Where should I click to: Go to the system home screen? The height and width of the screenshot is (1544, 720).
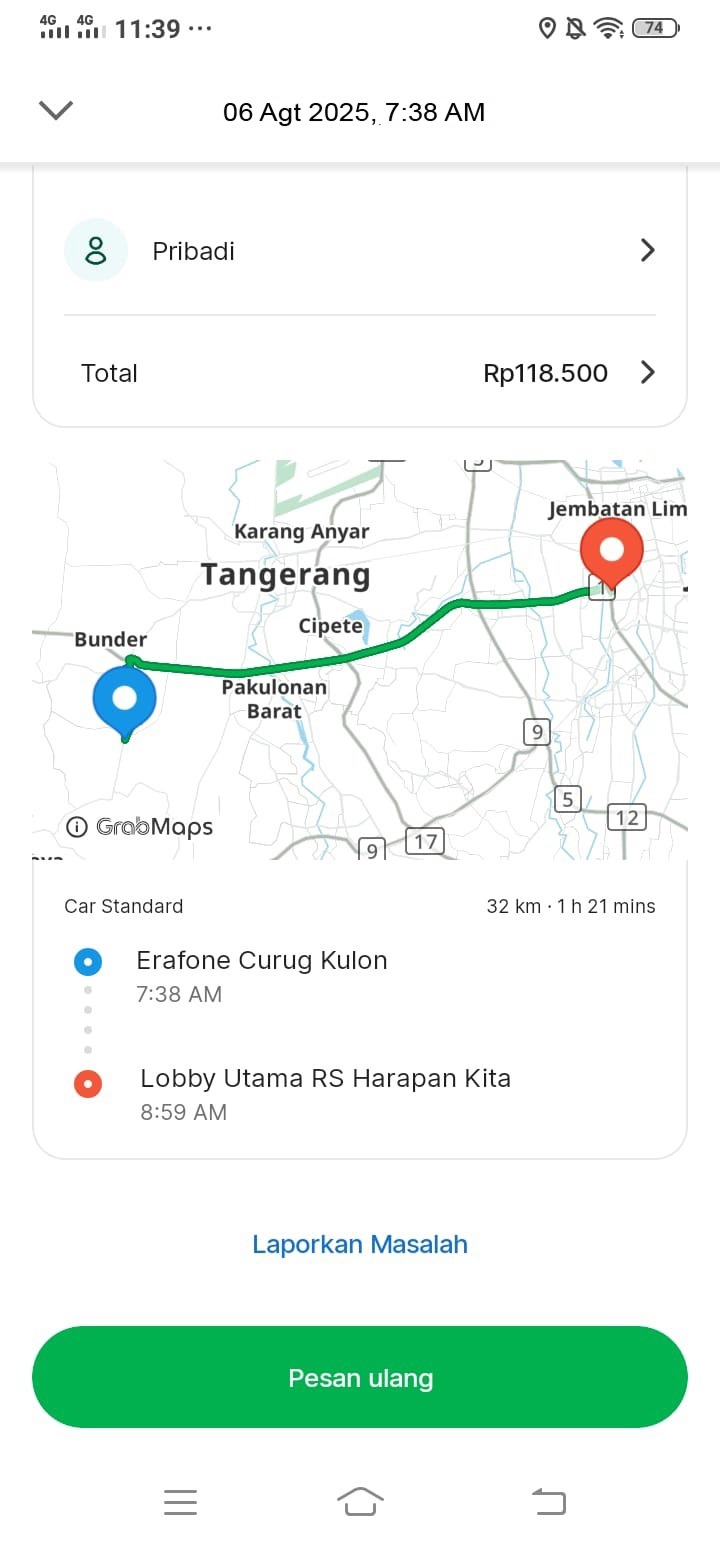(360, 1501)
